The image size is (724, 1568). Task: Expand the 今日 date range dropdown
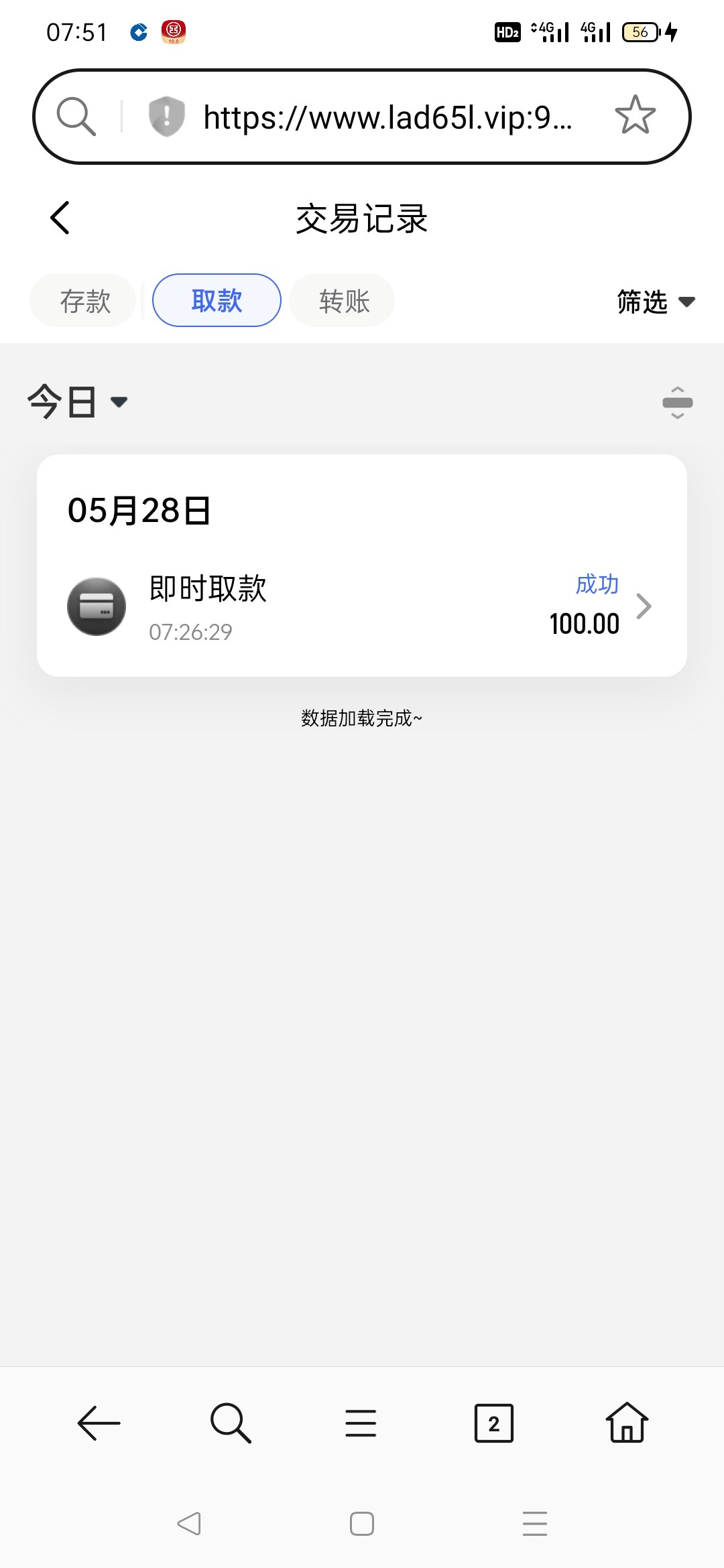[x=78, y=402]
